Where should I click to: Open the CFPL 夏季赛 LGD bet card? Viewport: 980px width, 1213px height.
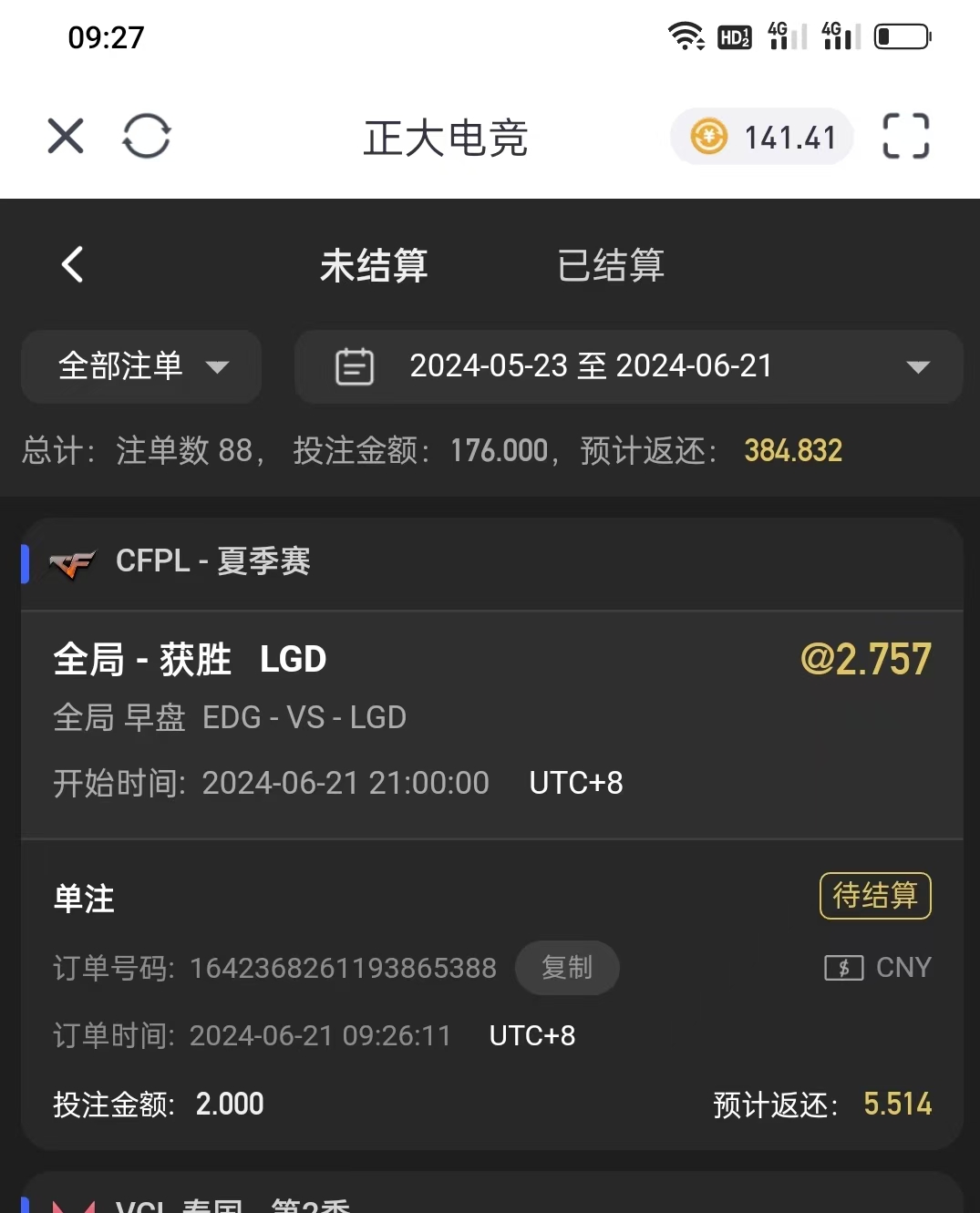point(492,720)
